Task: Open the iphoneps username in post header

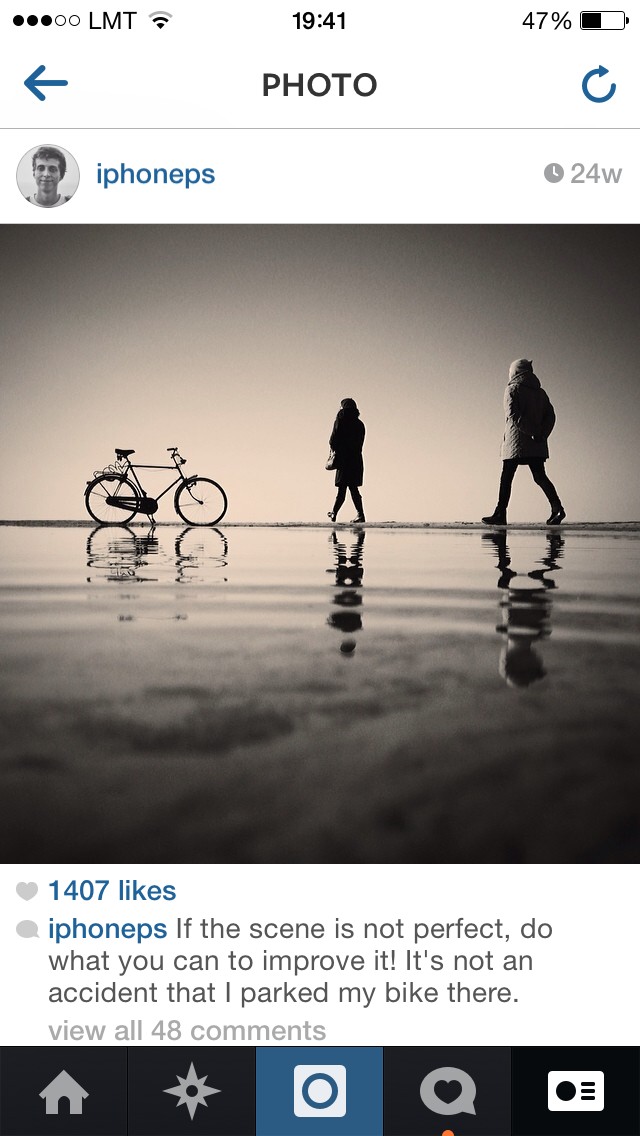Action: (x=155, y=174)
